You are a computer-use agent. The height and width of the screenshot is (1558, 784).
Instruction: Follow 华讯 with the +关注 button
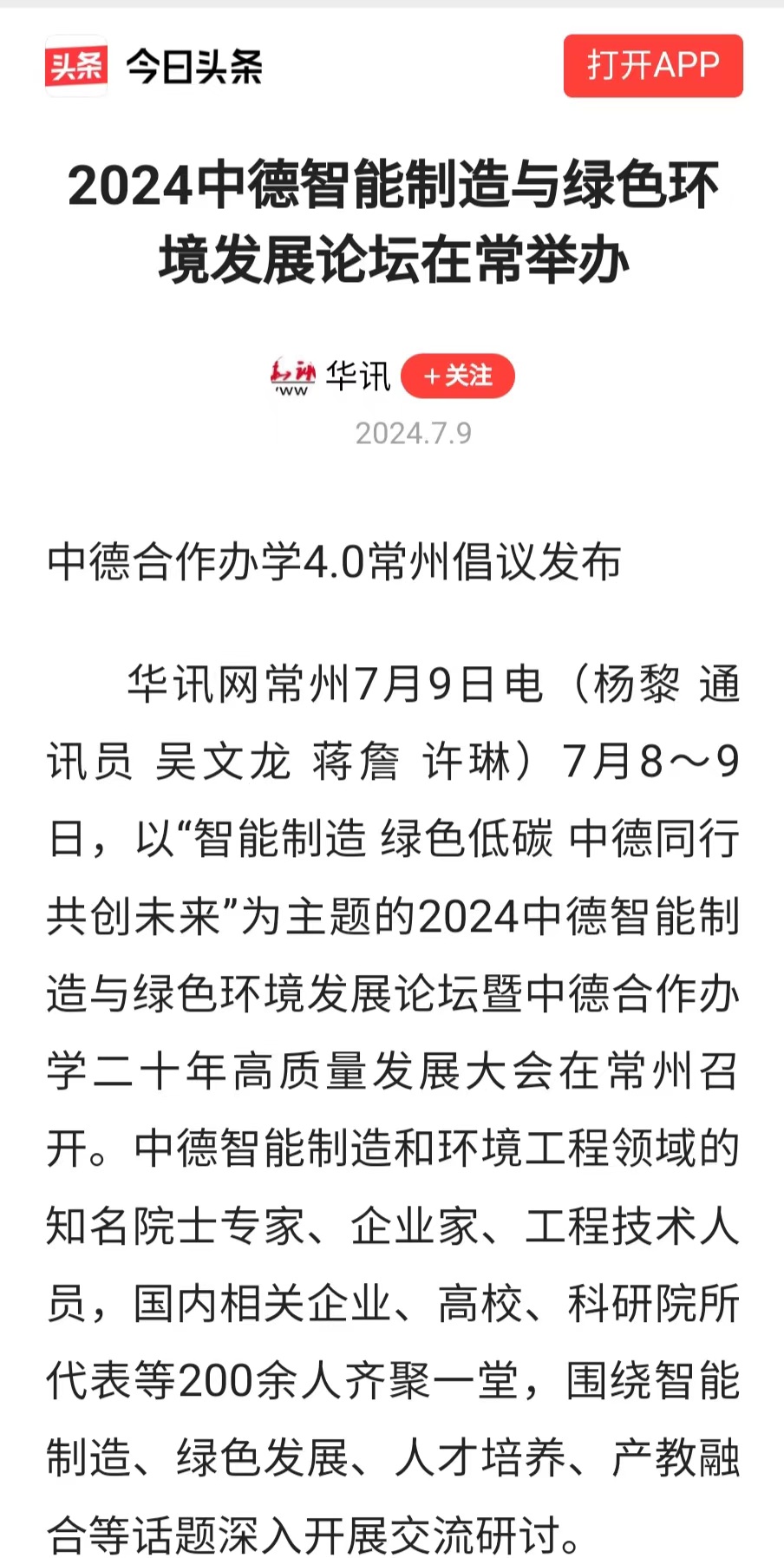[x=458, y=376]
